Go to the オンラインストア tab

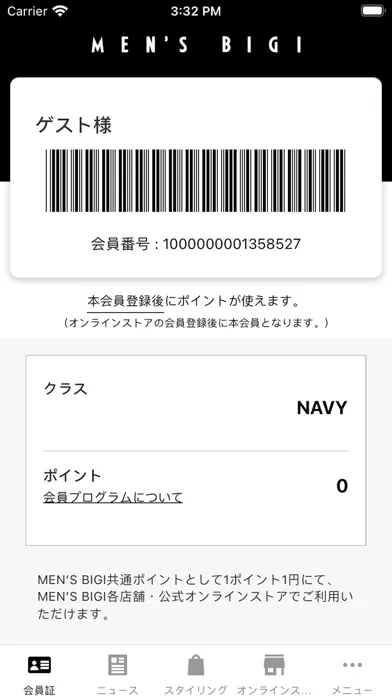[274, 674]
